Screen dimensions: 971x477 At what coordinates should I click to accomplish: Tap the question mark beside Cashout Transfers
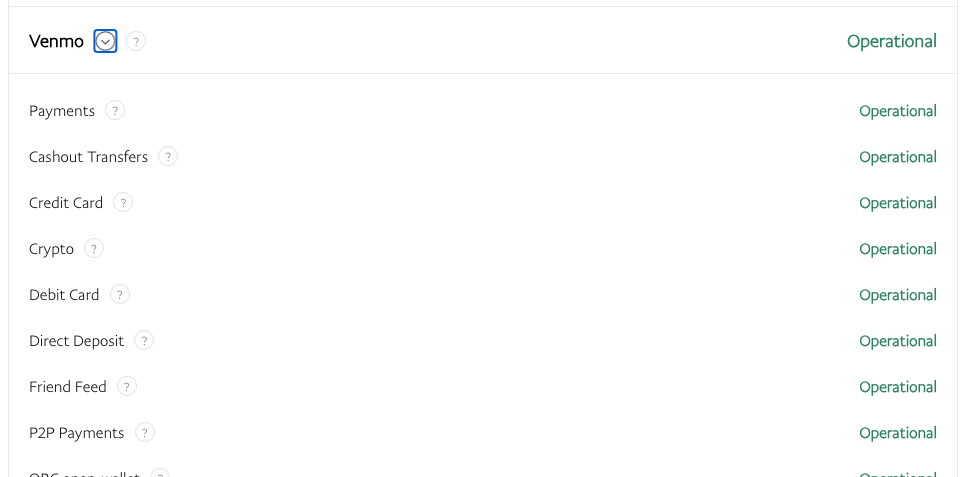coord(168,157)
